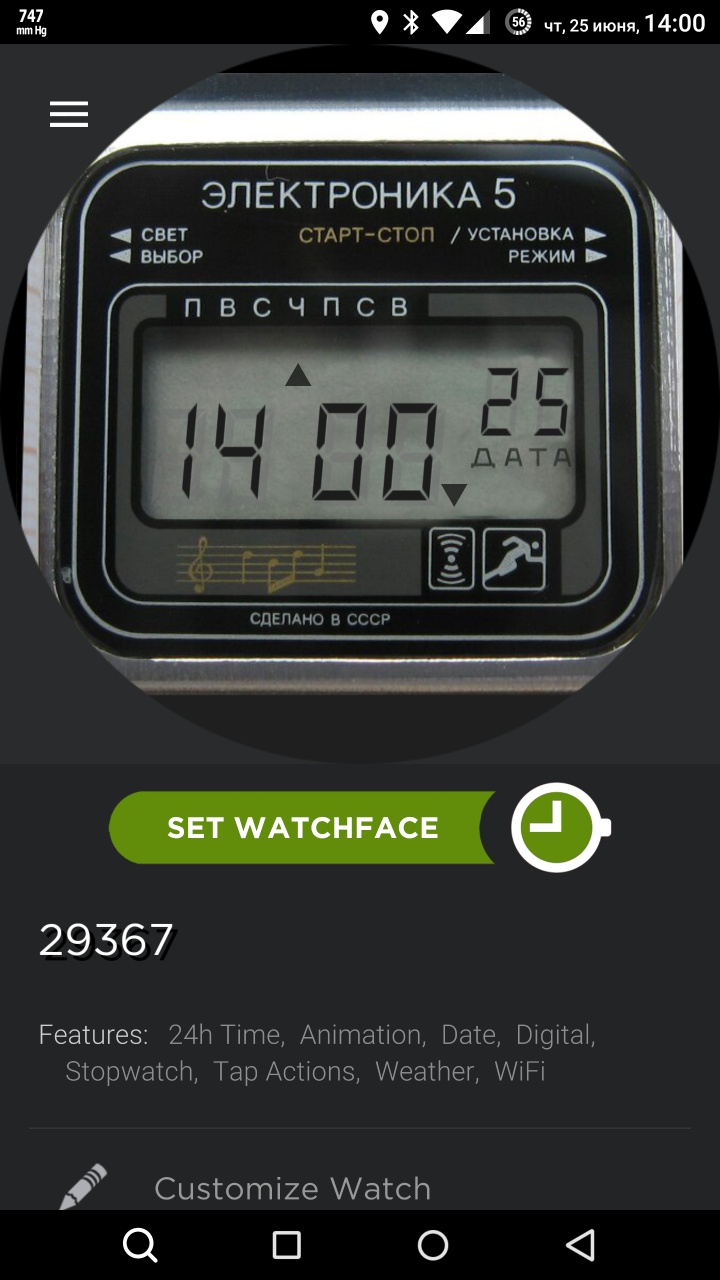
Task: Go back using system navigation
Action: tap(580, 1245)
